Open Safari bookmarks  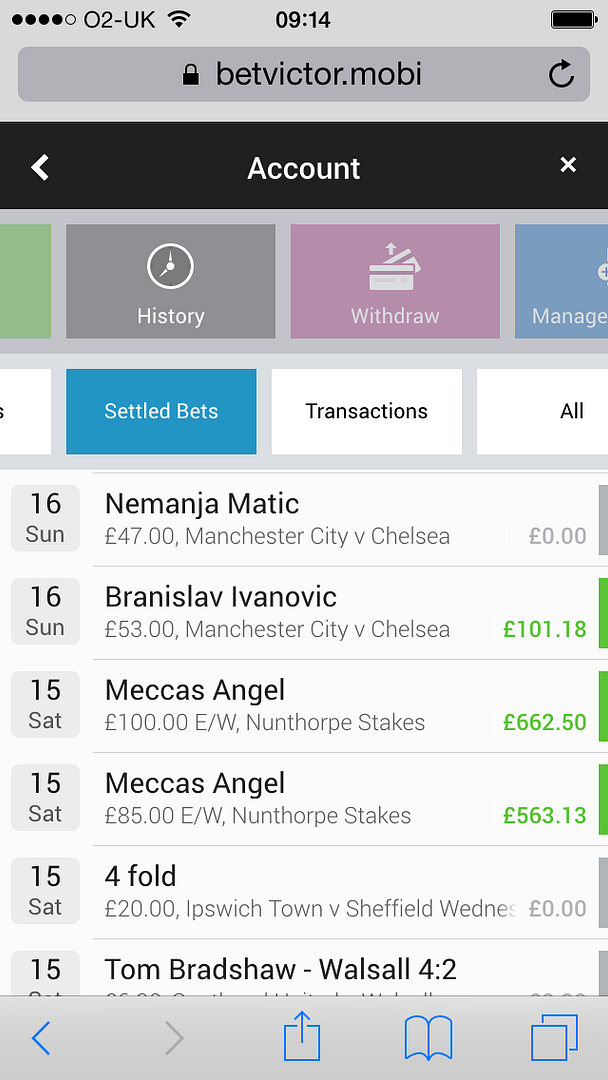coord(428,1038)
